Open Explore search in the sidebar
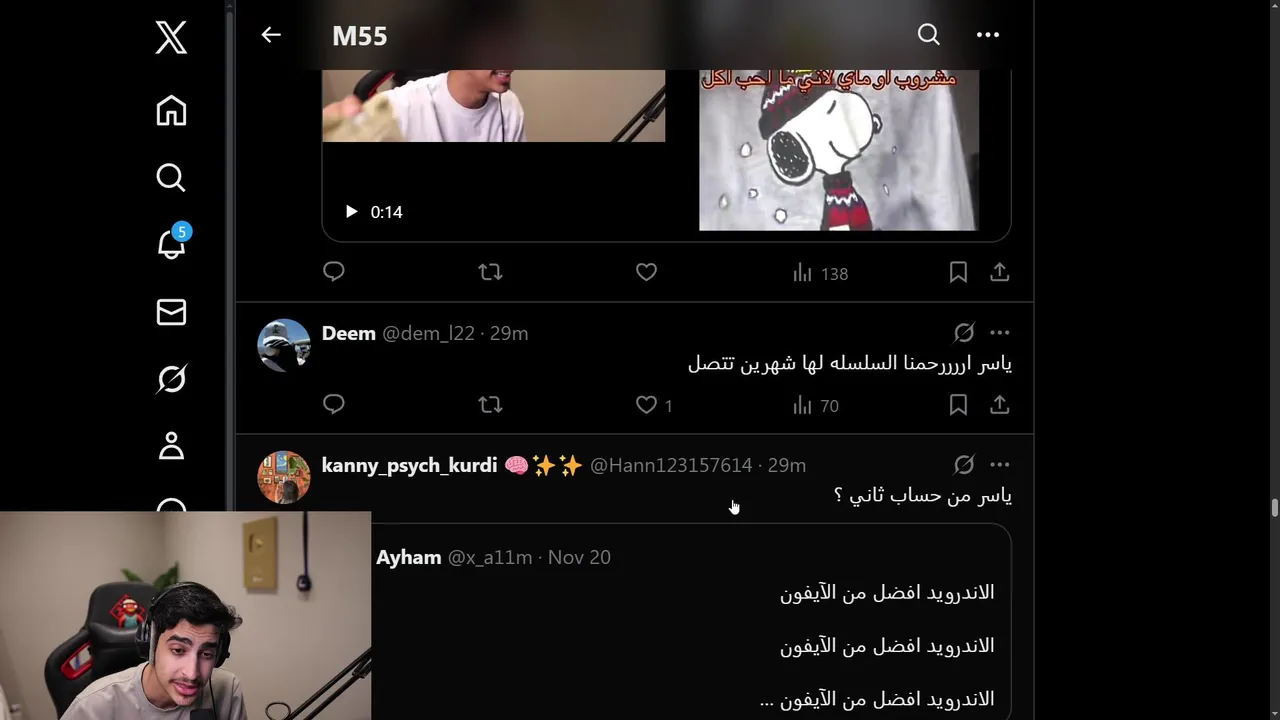Screen dimensions: 1280x720 171,178
